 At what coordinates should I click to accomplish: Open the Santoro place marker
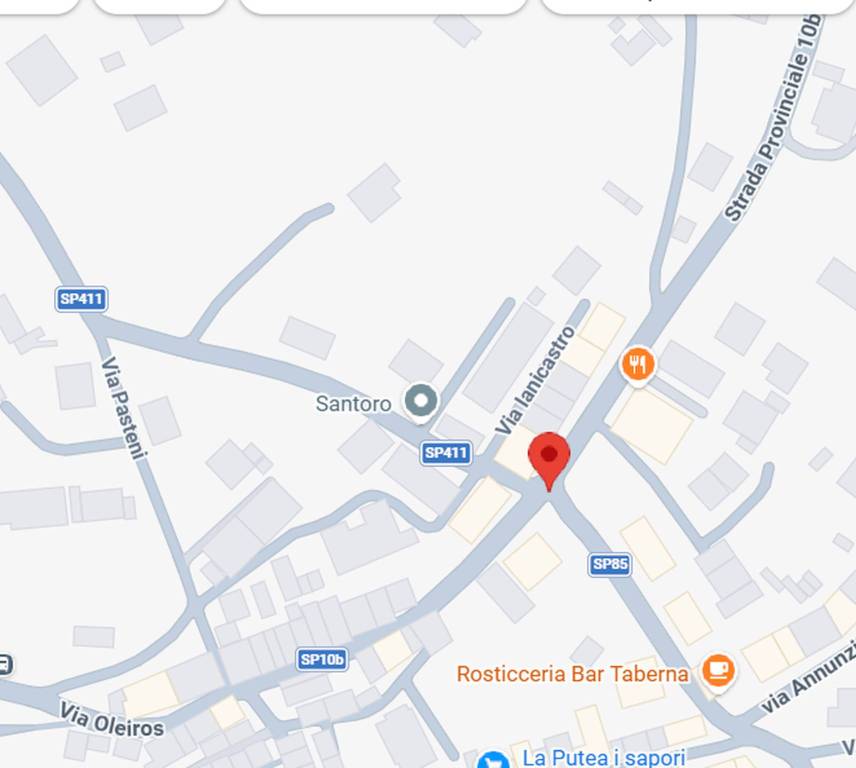[420, 402]
